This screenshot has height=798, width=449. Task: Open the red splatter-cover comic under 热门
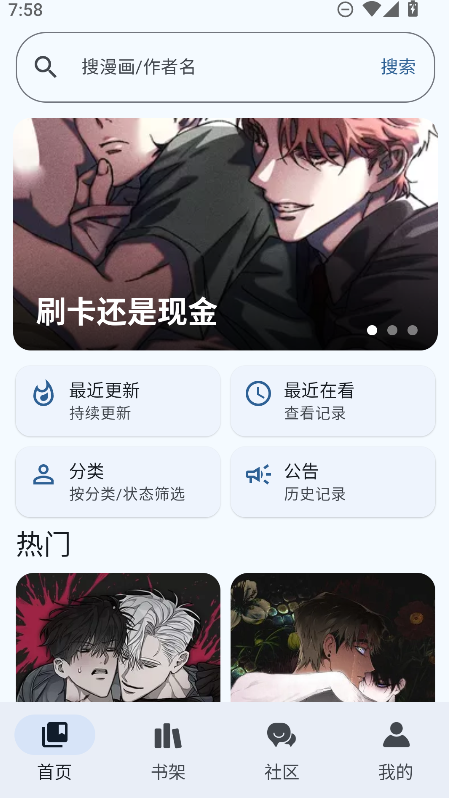coord(118,638)
